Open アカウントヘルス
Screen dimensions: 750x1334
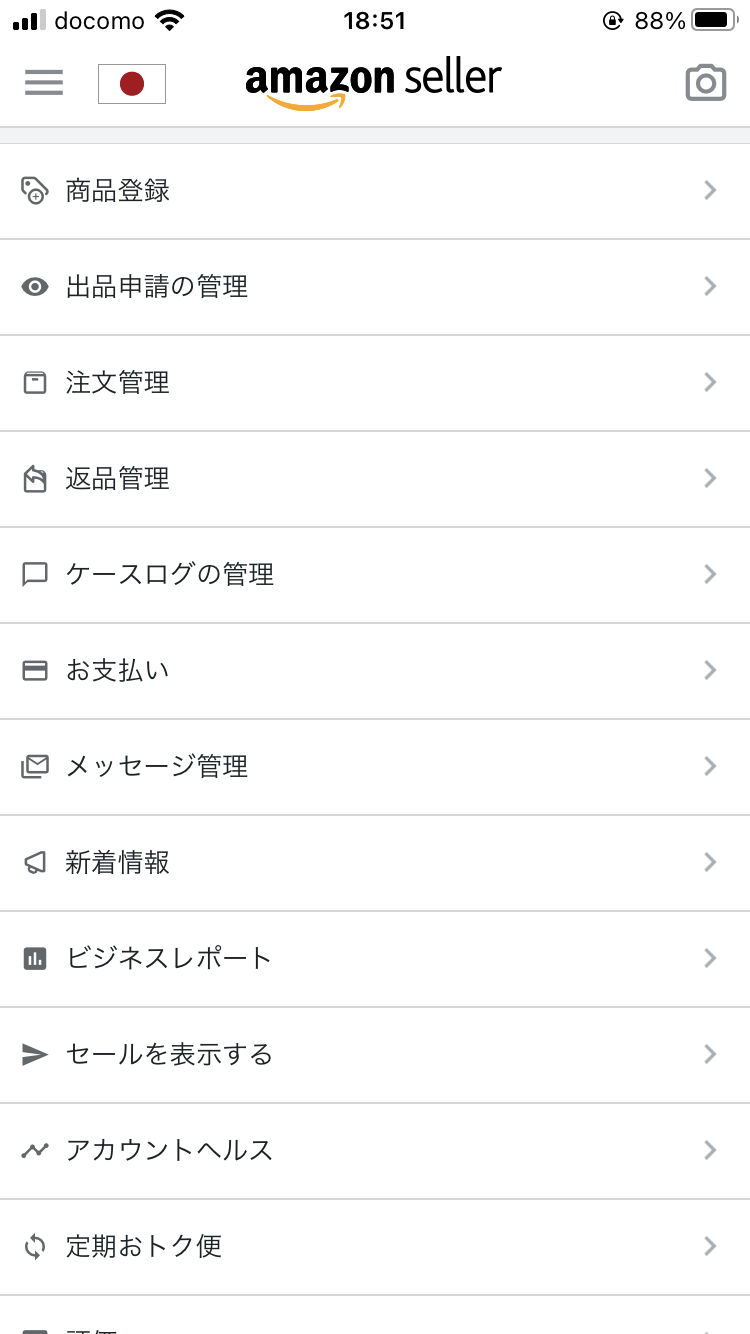click(375, 1151)
